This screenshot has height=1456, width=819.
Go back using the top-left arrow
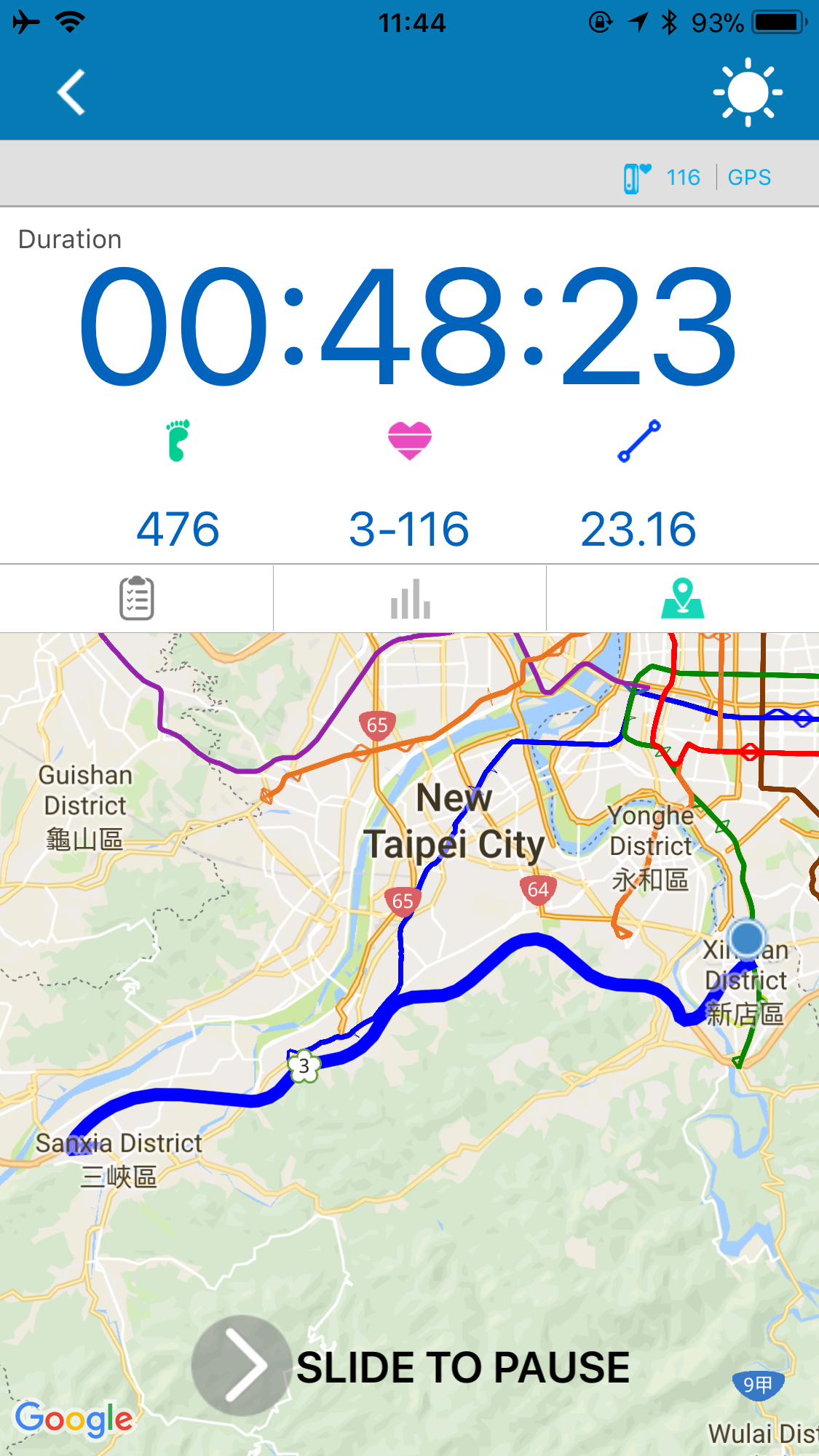(71, 92)
